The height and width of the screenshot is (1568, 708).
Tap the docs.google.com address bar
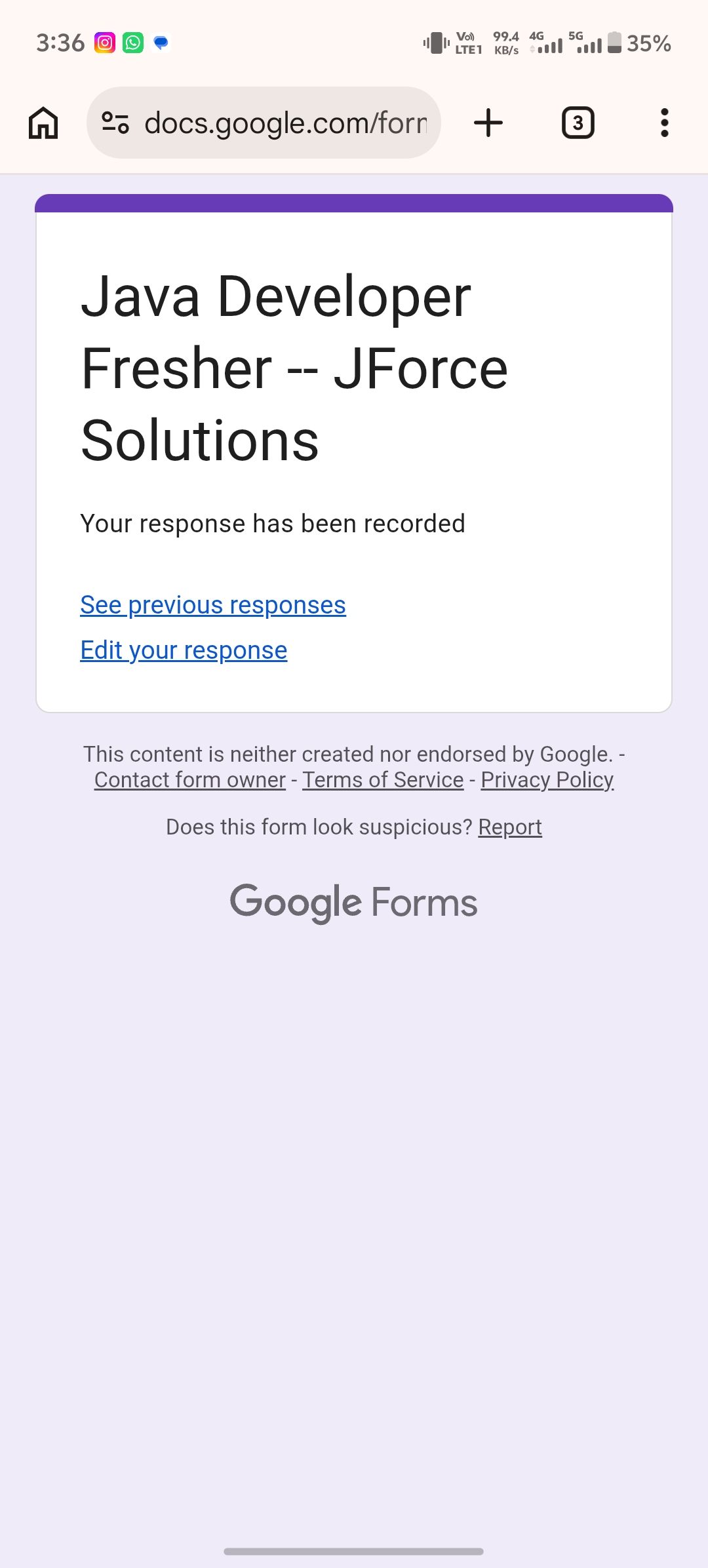coord(285,123)
